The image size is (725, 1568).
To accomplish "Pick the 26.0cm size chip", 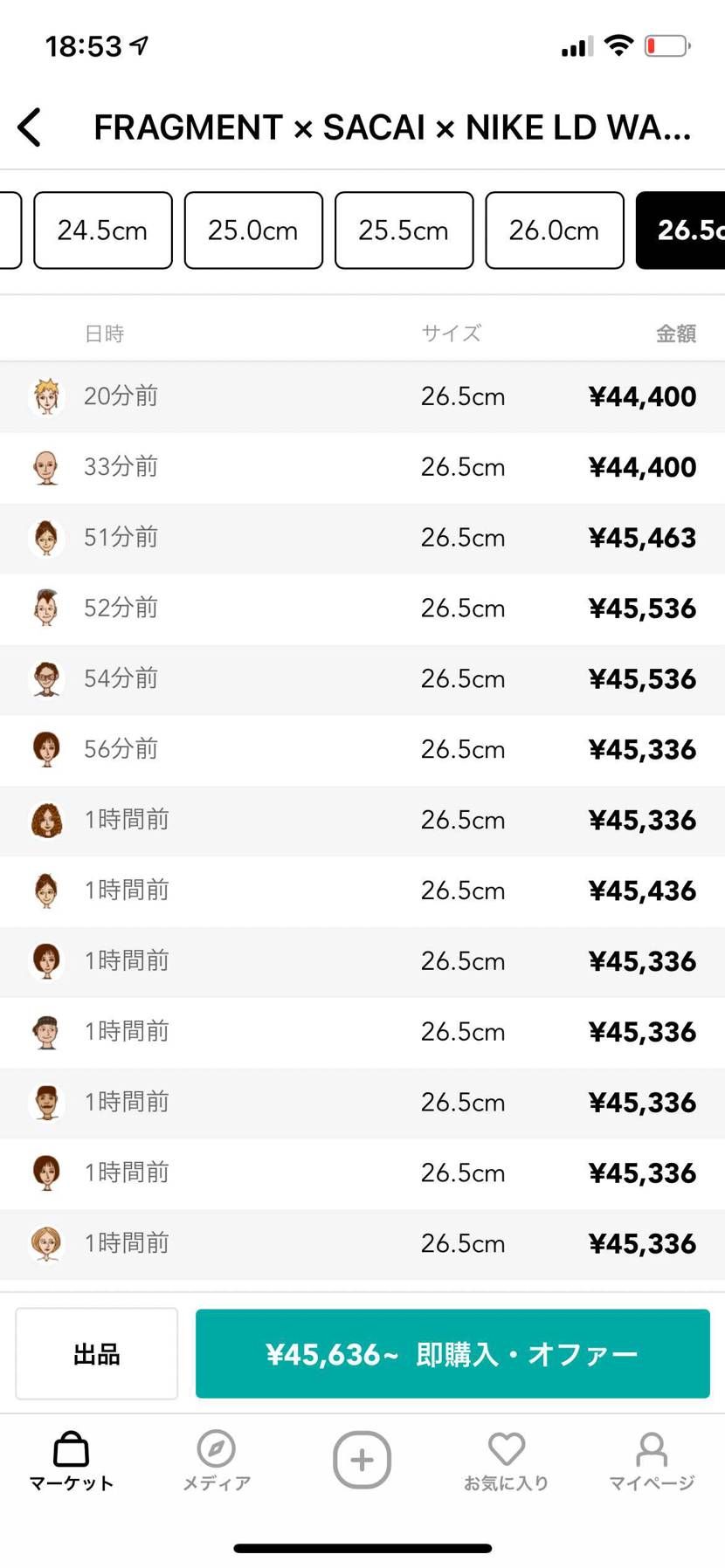I will [x=555, y=230].
